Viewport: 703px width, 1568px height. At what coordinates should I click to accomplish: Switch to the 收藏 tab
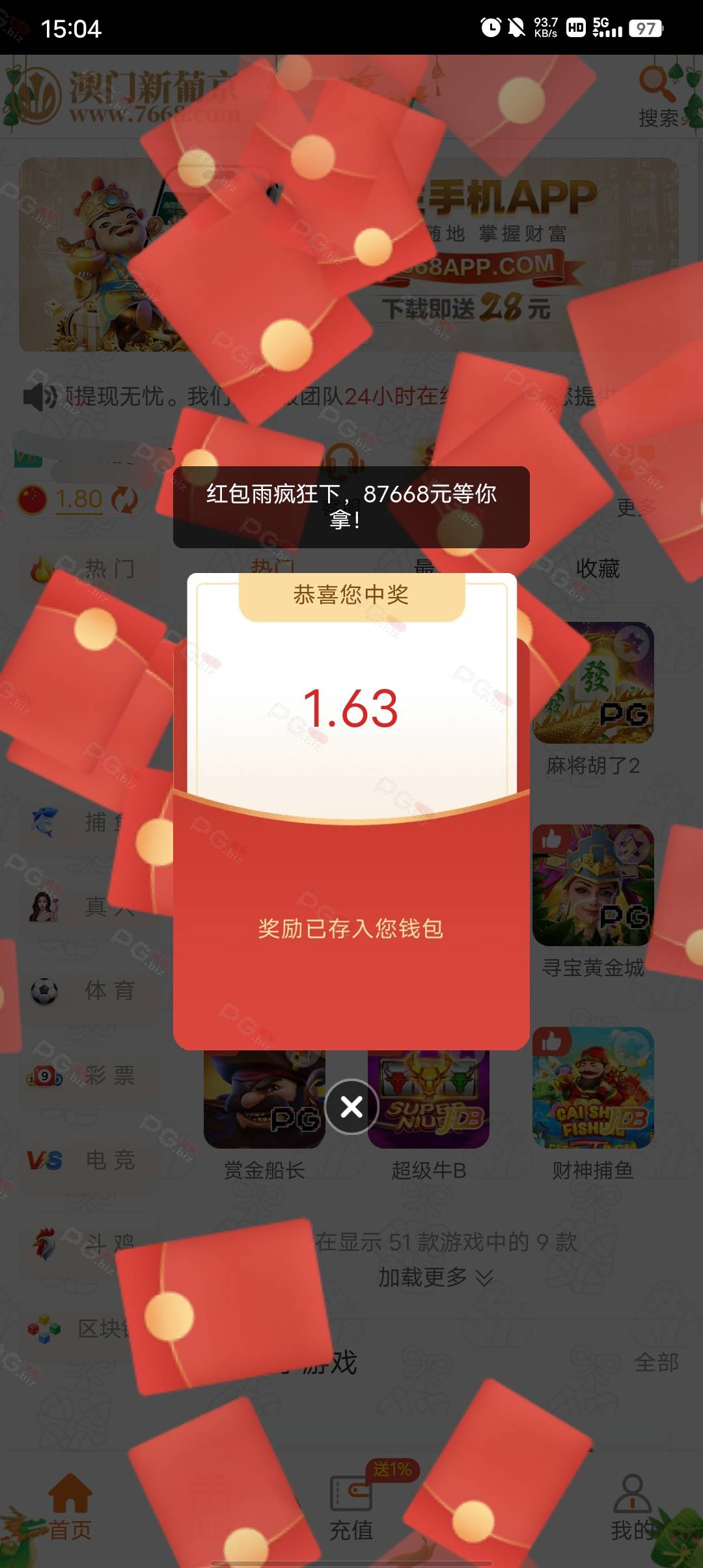(598, 568)
